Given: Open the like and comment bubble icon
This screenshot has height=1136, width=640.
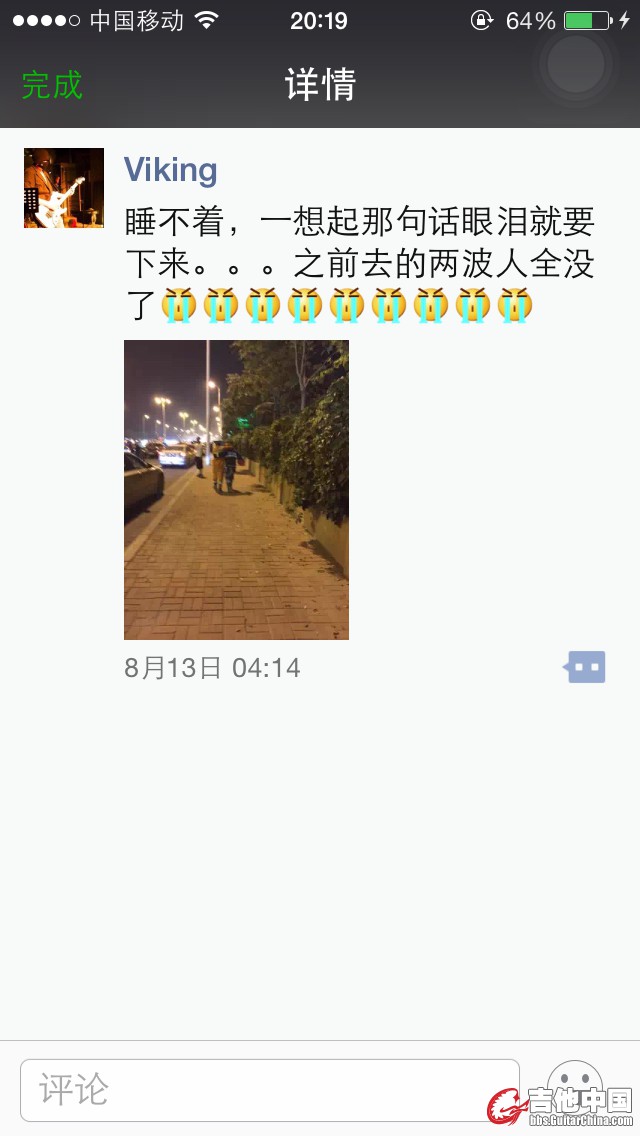Looking at the screenshot, I should (x=586, y=666).
